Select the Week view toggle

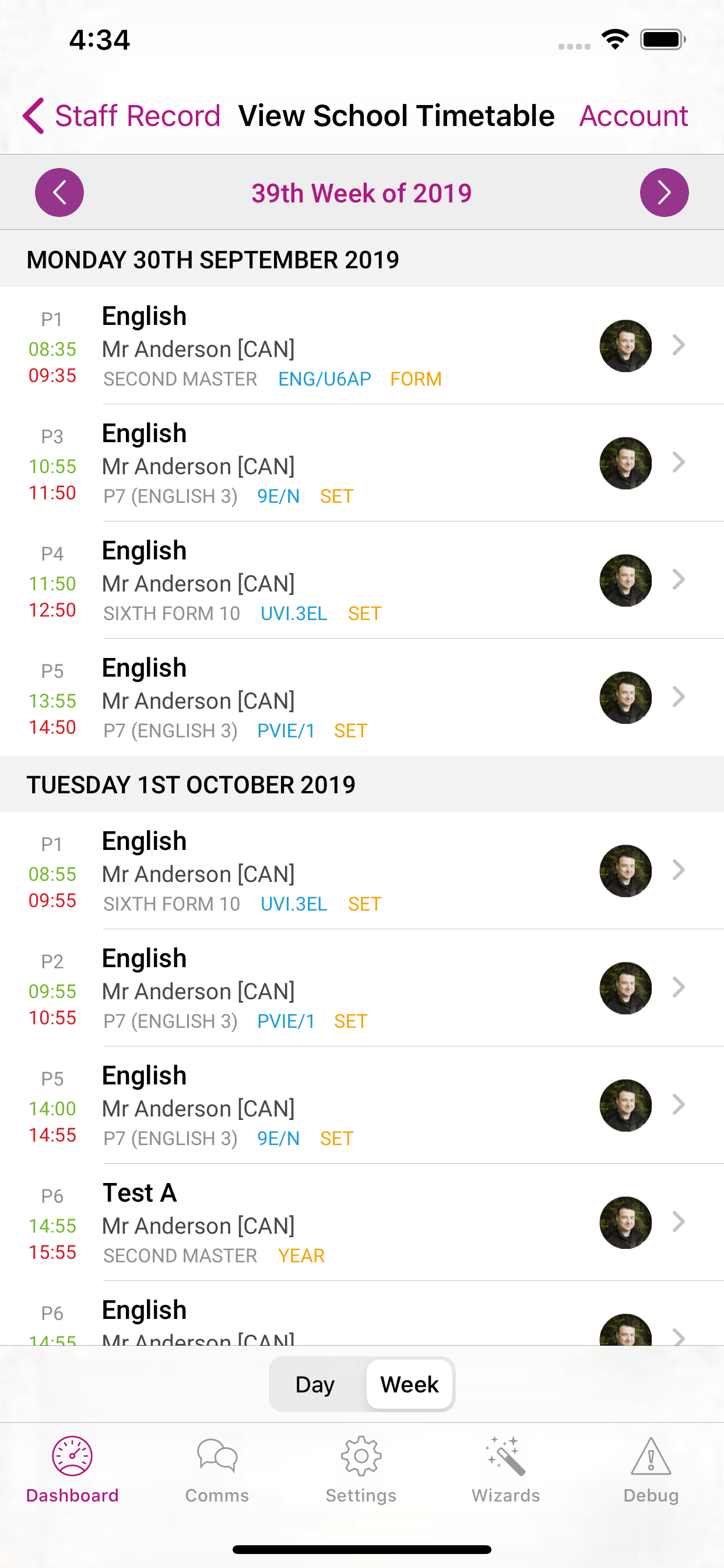(x=409, y=1384)
